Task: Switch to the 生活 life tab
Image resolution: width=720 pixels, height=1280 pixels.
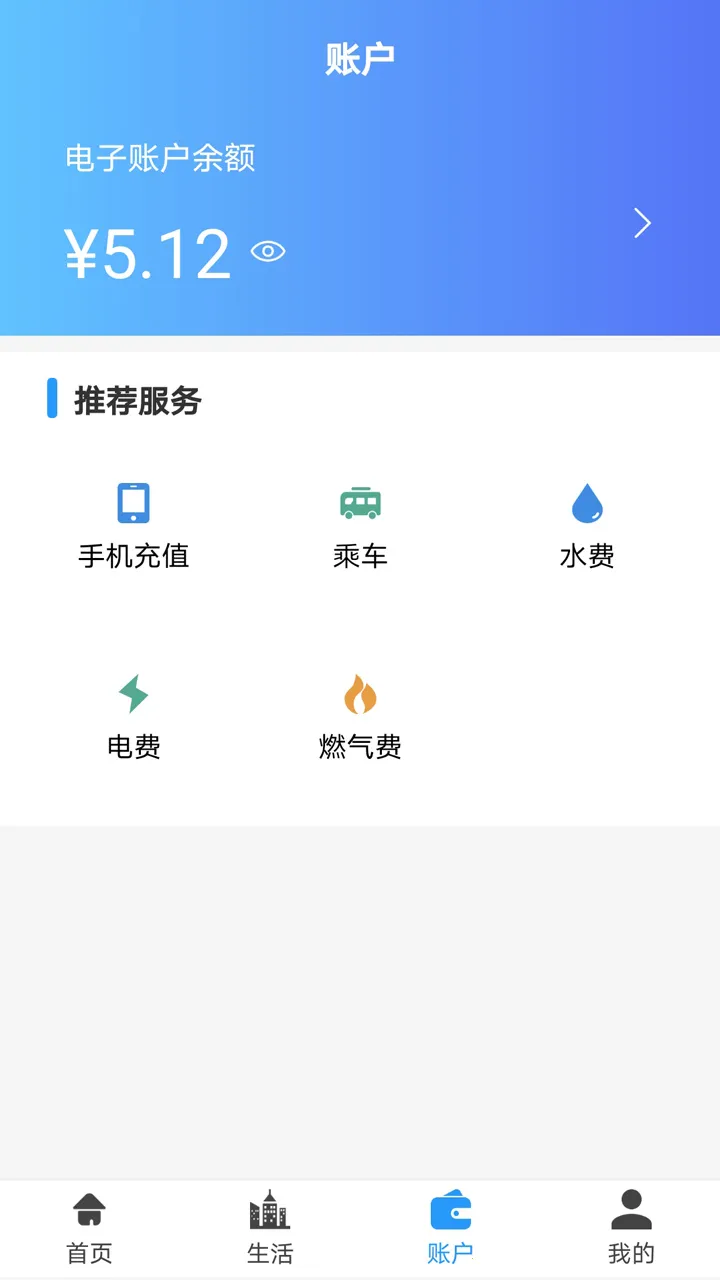Action: [270, 1225]
